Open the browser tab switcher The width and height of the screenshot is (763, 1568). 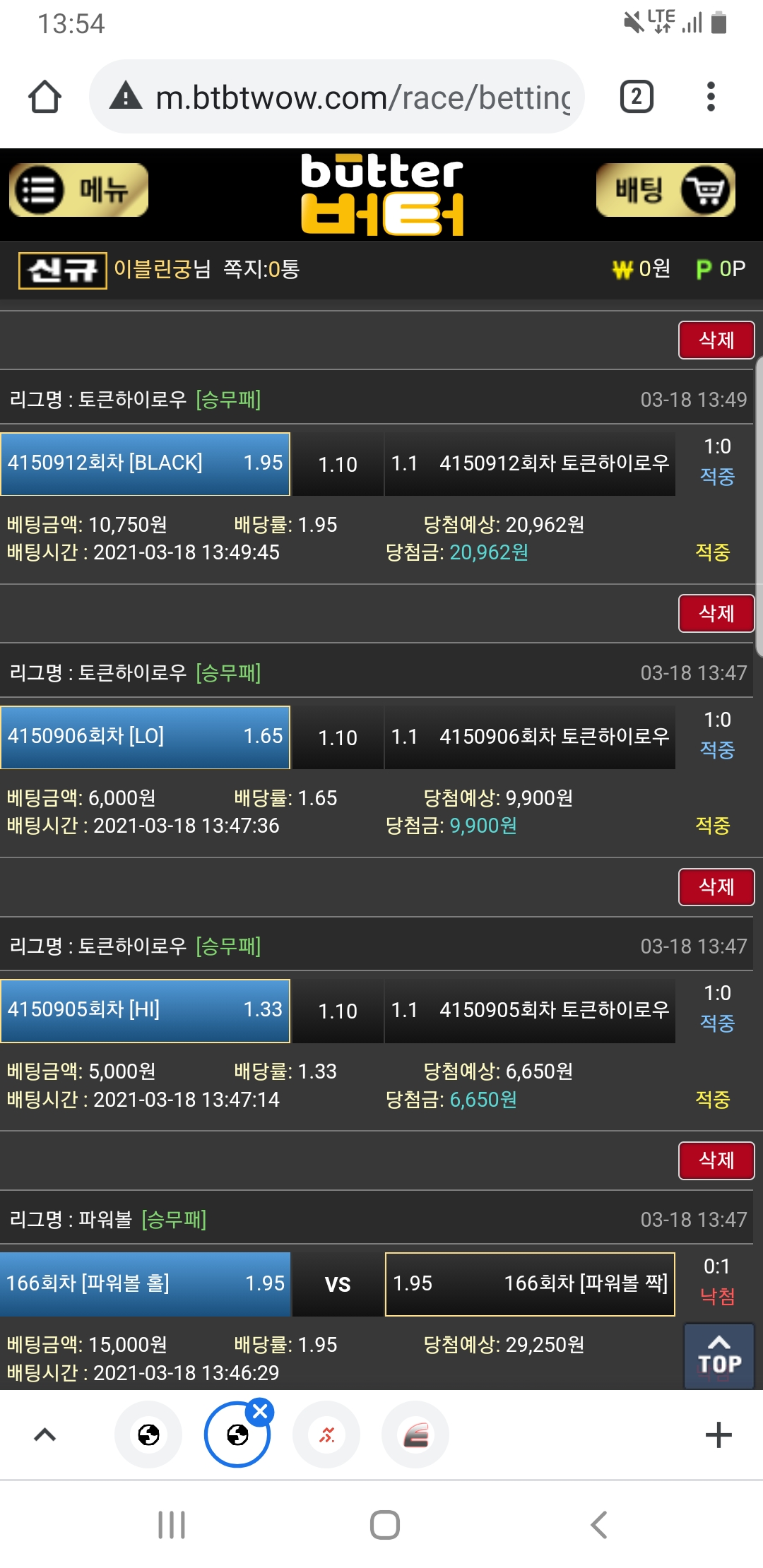tap(636, 97)
